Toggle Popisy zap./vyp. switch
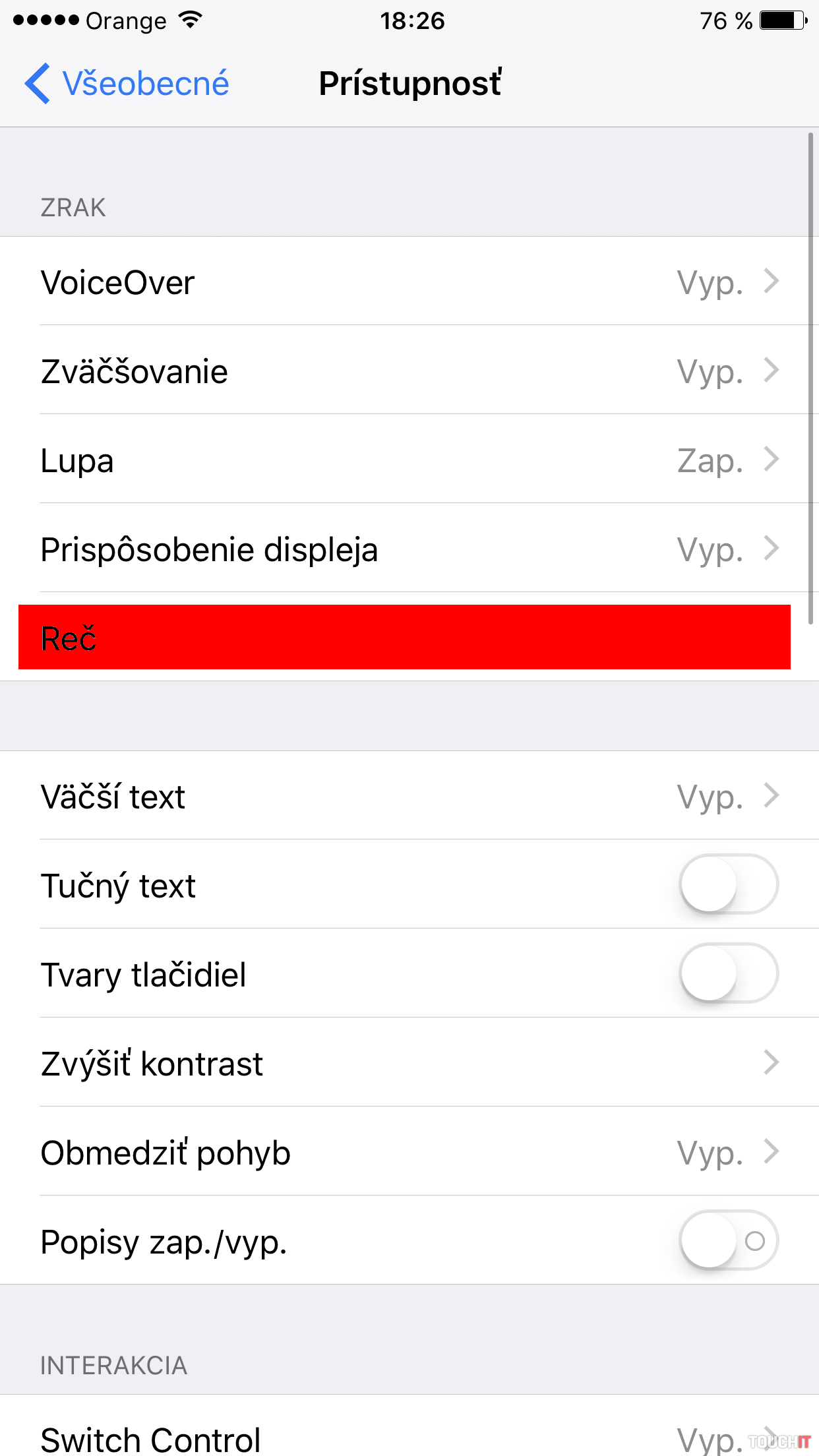 coord(728,1240)
